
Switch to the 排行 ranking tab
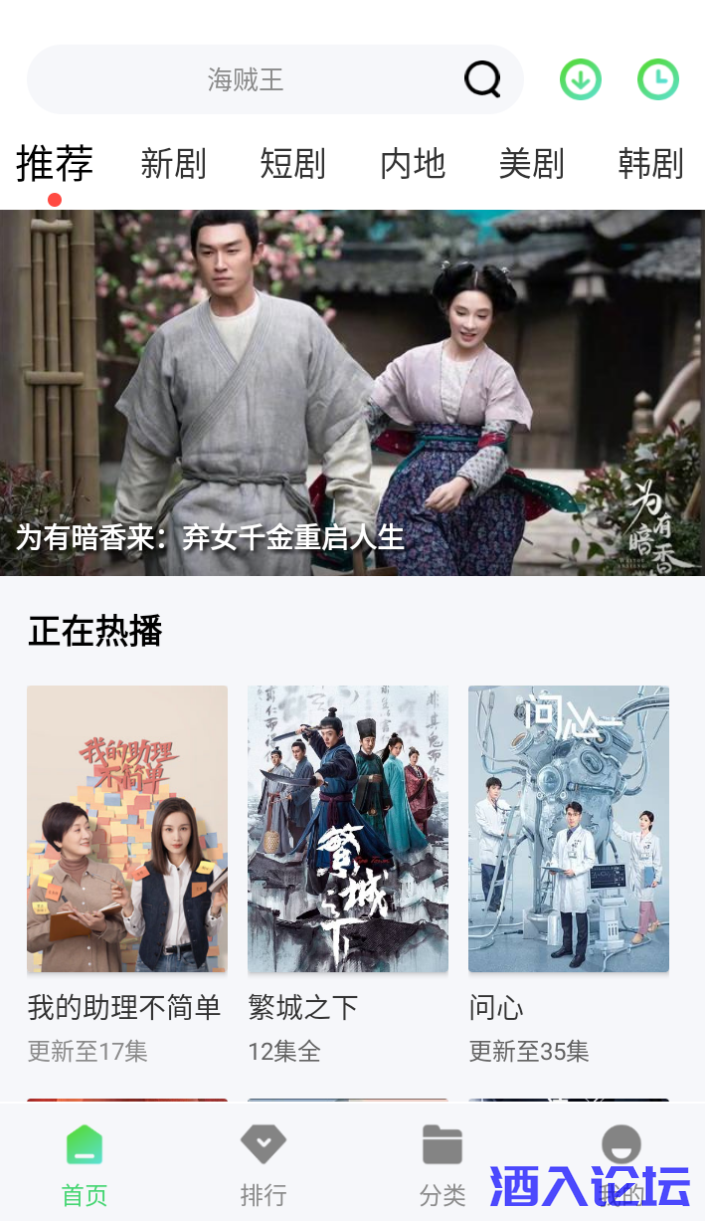pyautogui.click(x=263, y=1164)
